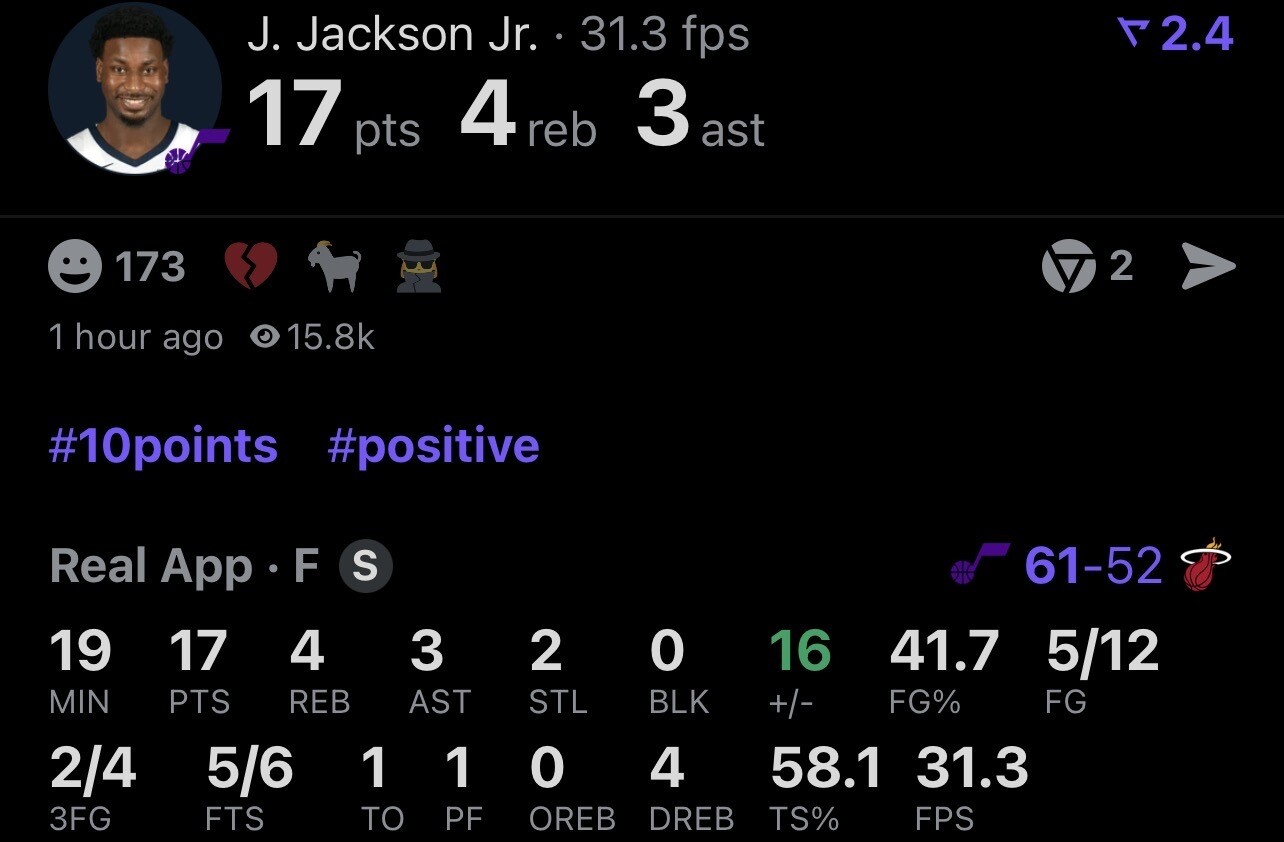React with the broken heart emoji
1284x842 pixels.
pyautogui.click(x=250, y=267)
